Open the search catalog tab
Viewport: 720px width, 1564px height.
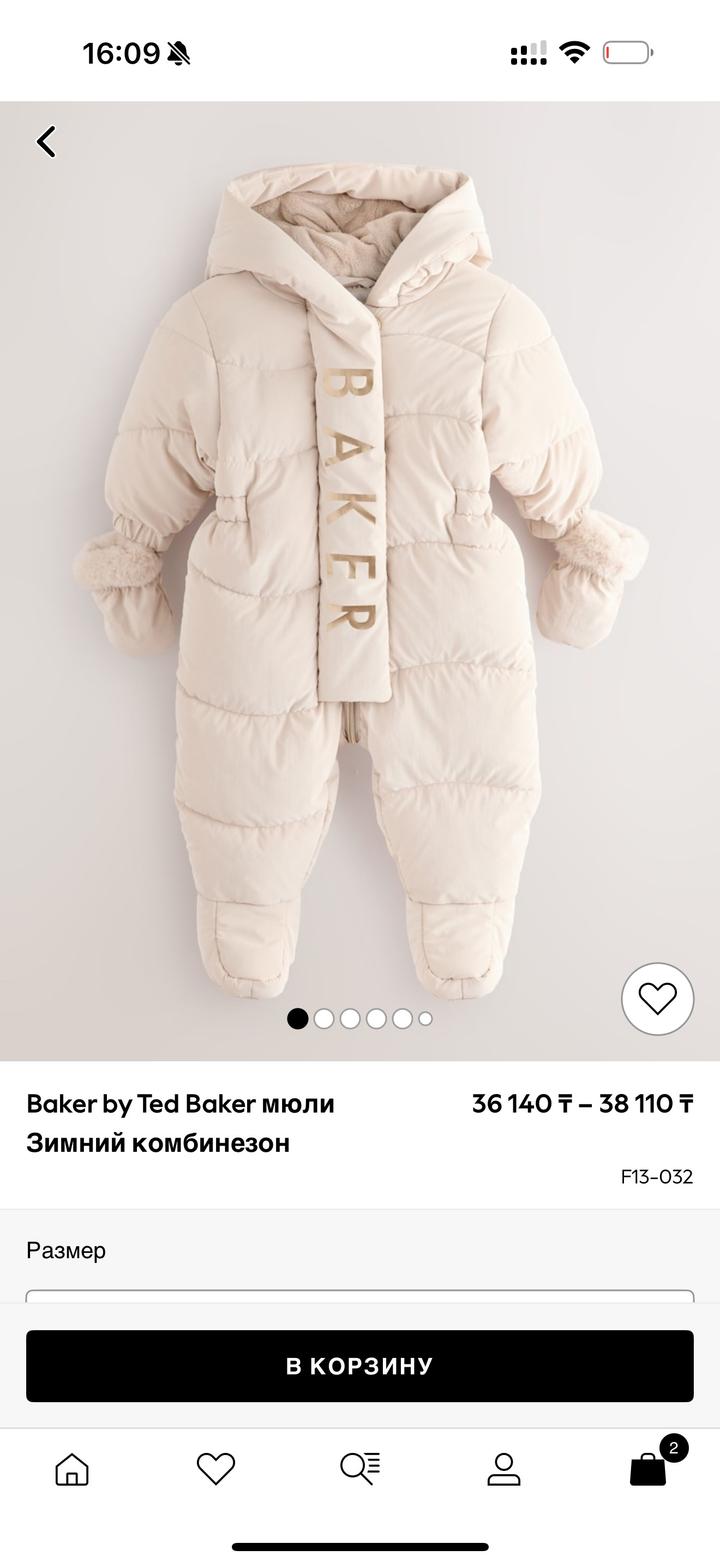(x=360, y=1468)
